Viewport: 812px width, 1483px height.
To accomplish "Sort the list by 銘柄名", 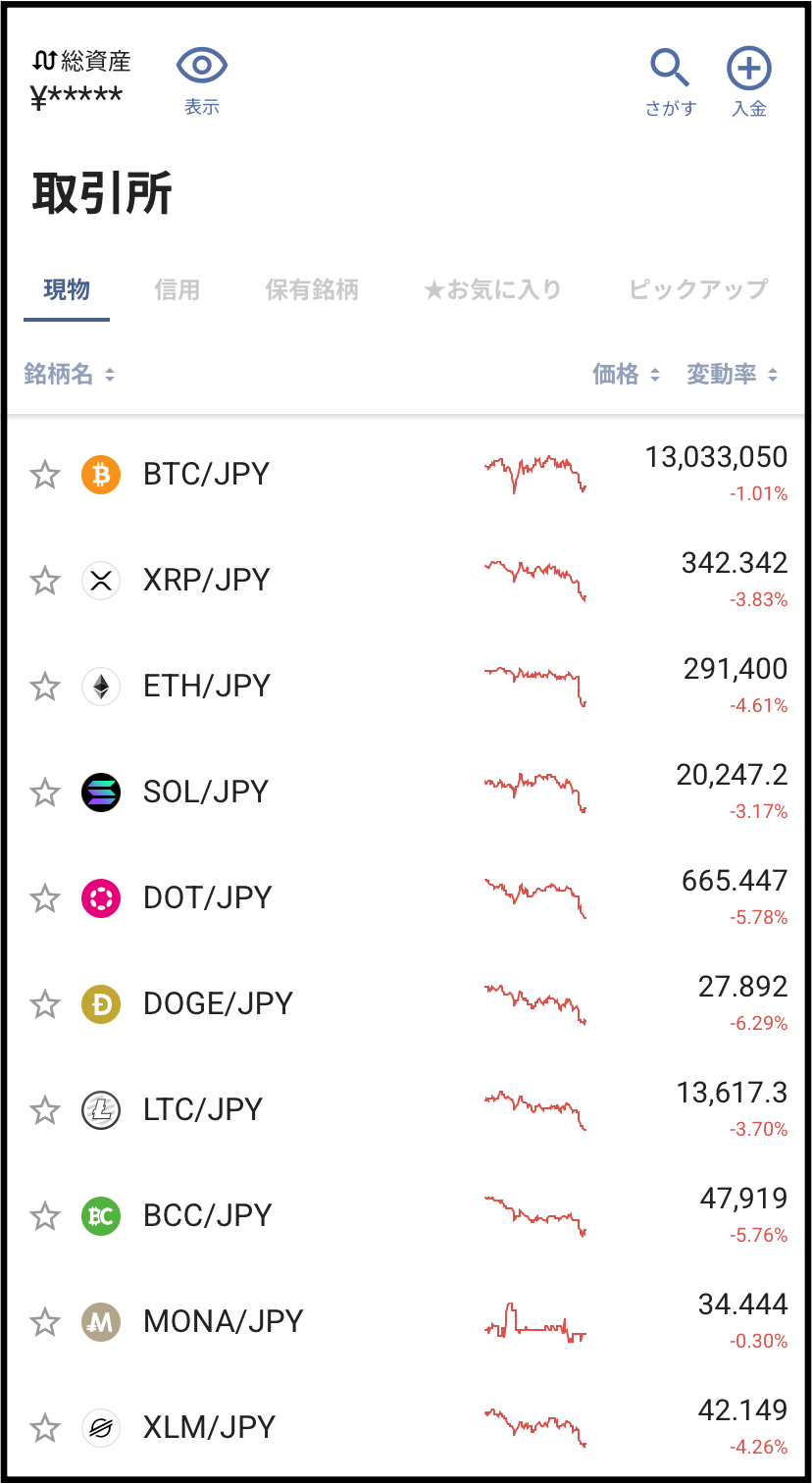I will (x=70, y=374).
